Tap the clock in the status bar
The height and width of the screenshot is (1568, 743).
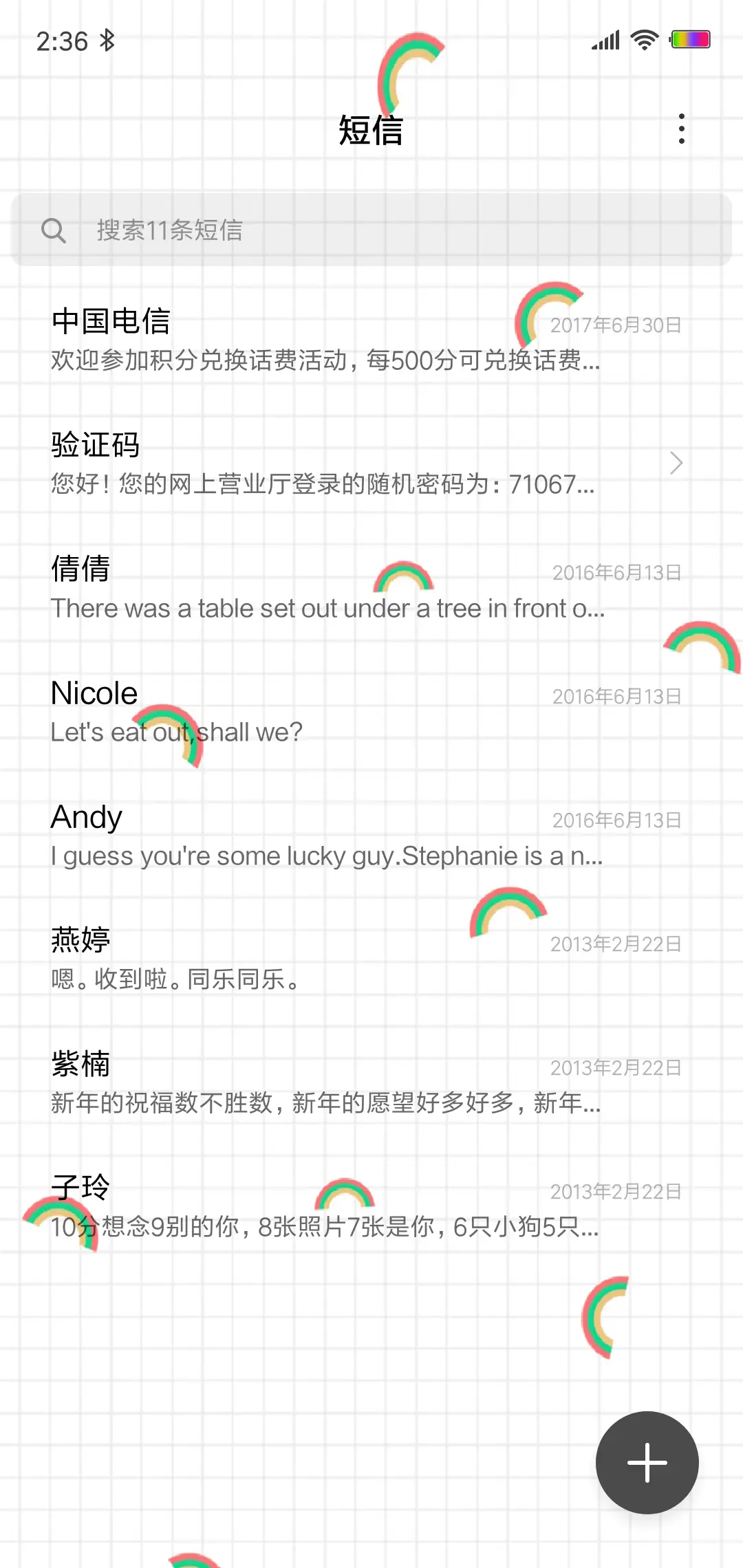tap(61, 40)
